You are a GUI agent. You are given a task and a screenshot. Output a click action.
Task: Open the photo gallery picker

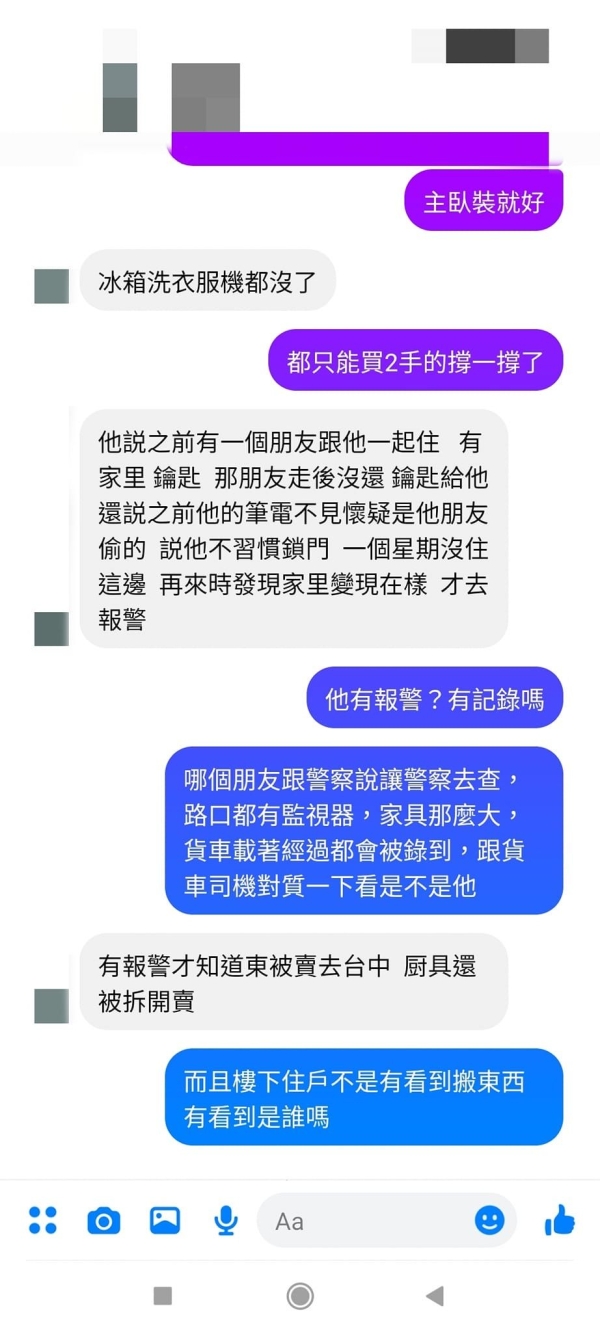[x=165, y=1220]
